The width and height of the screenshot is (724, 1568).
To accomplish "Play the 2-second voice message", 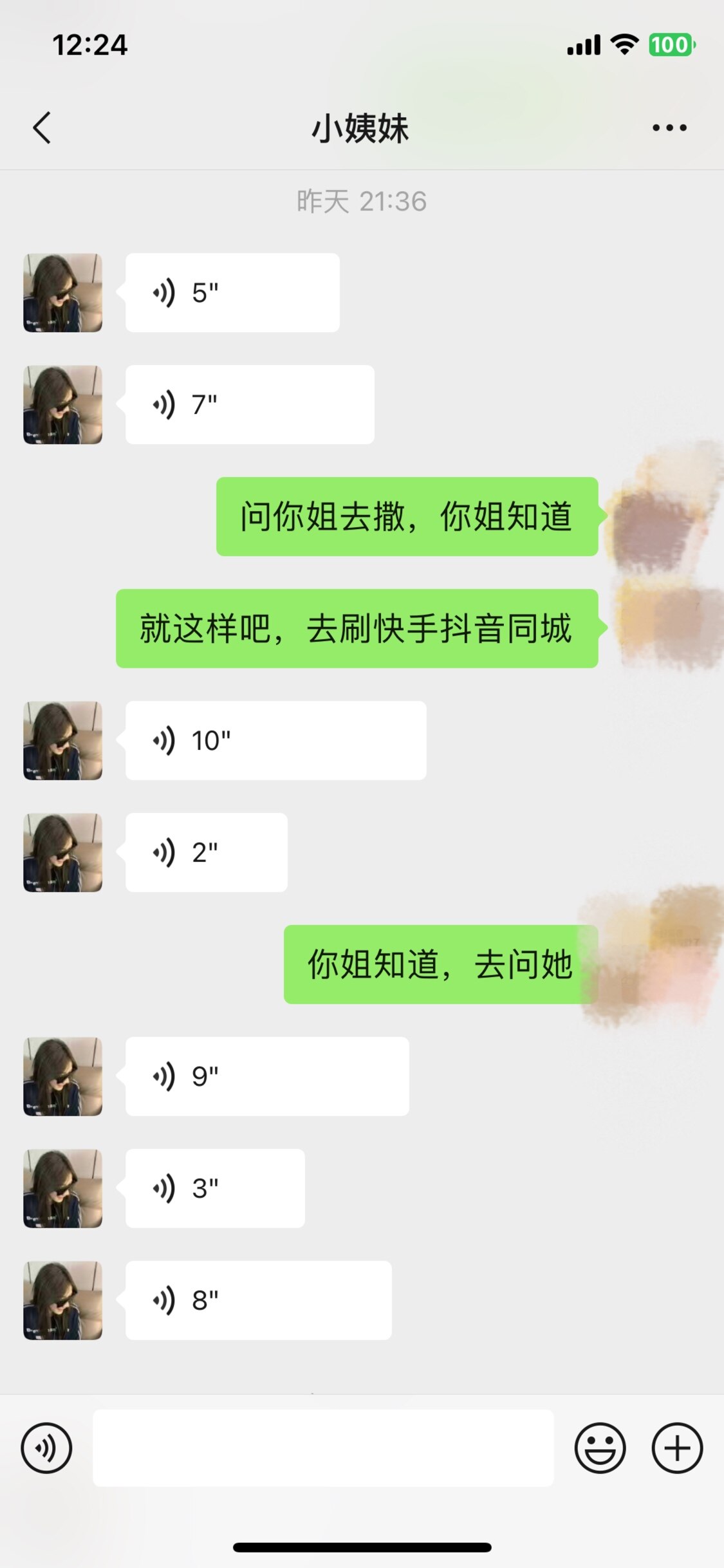I will point(206,853).
